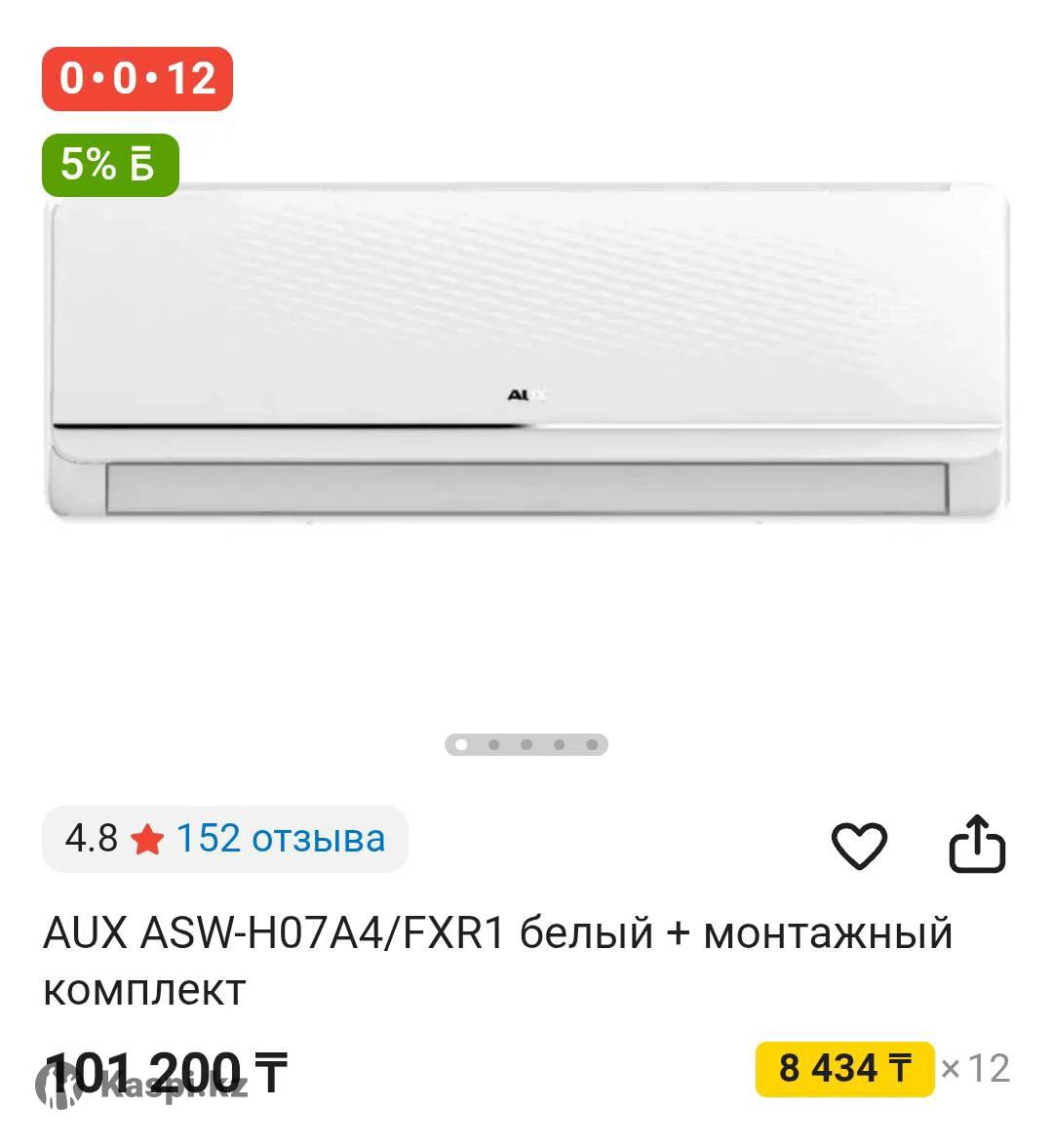Open the 152 отзыва reviews link
Viewport: 1053px width, 1148px height.
tap(280, 839)
